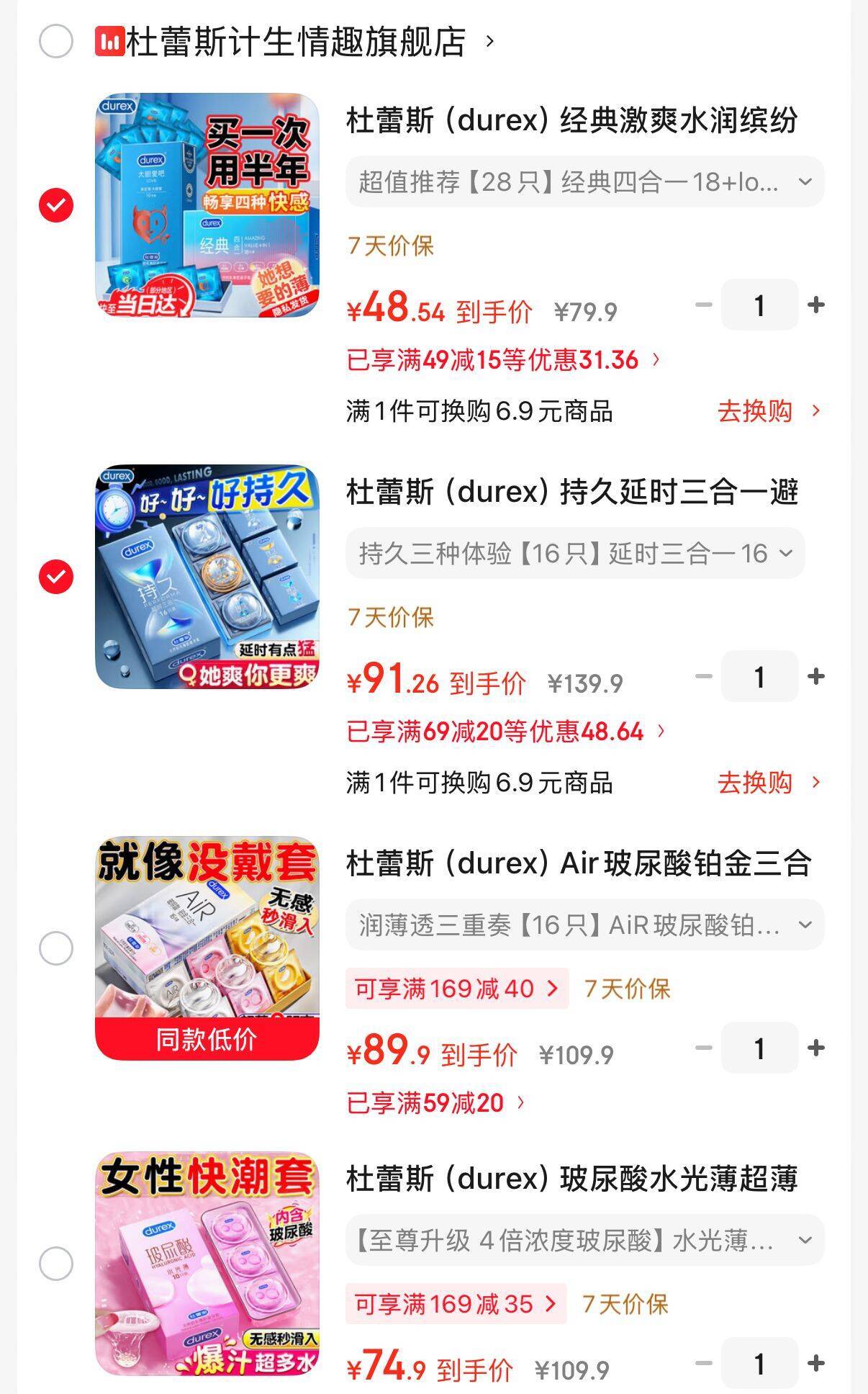Change the 持久三种体验【16只】option
The image size is (868, 1394).
tap(575, 554)
